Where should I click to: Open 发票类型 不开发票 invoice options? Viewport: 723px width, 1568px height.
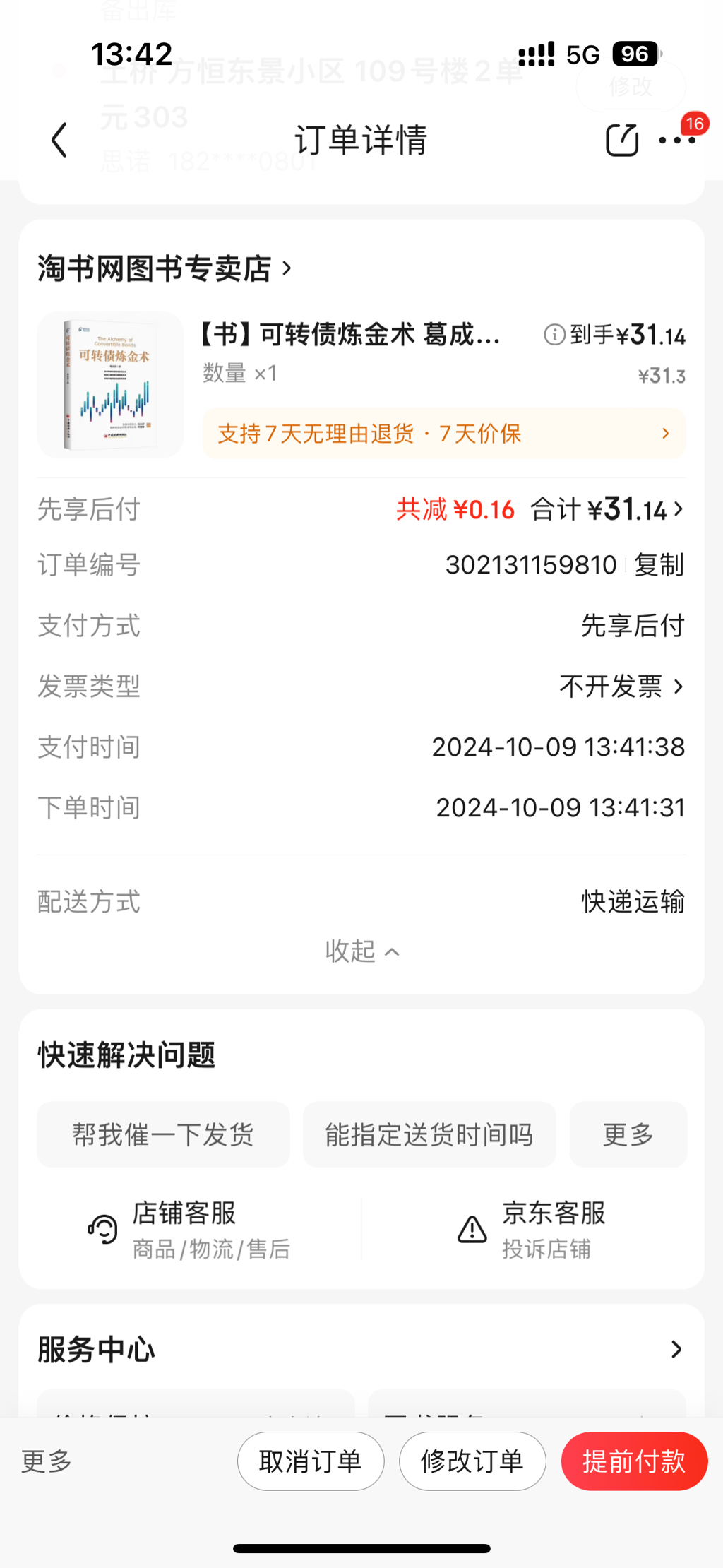[621, 687]
